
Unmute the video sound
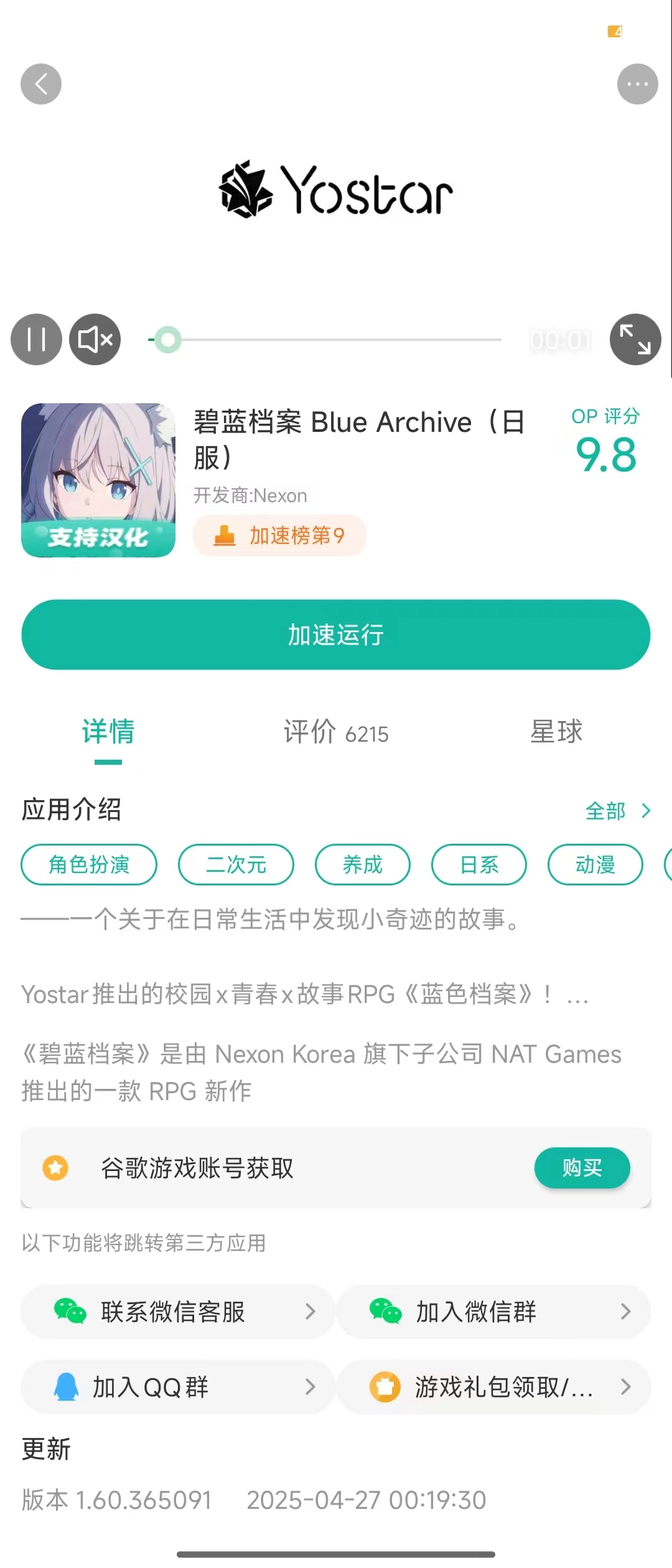[94, 339]
